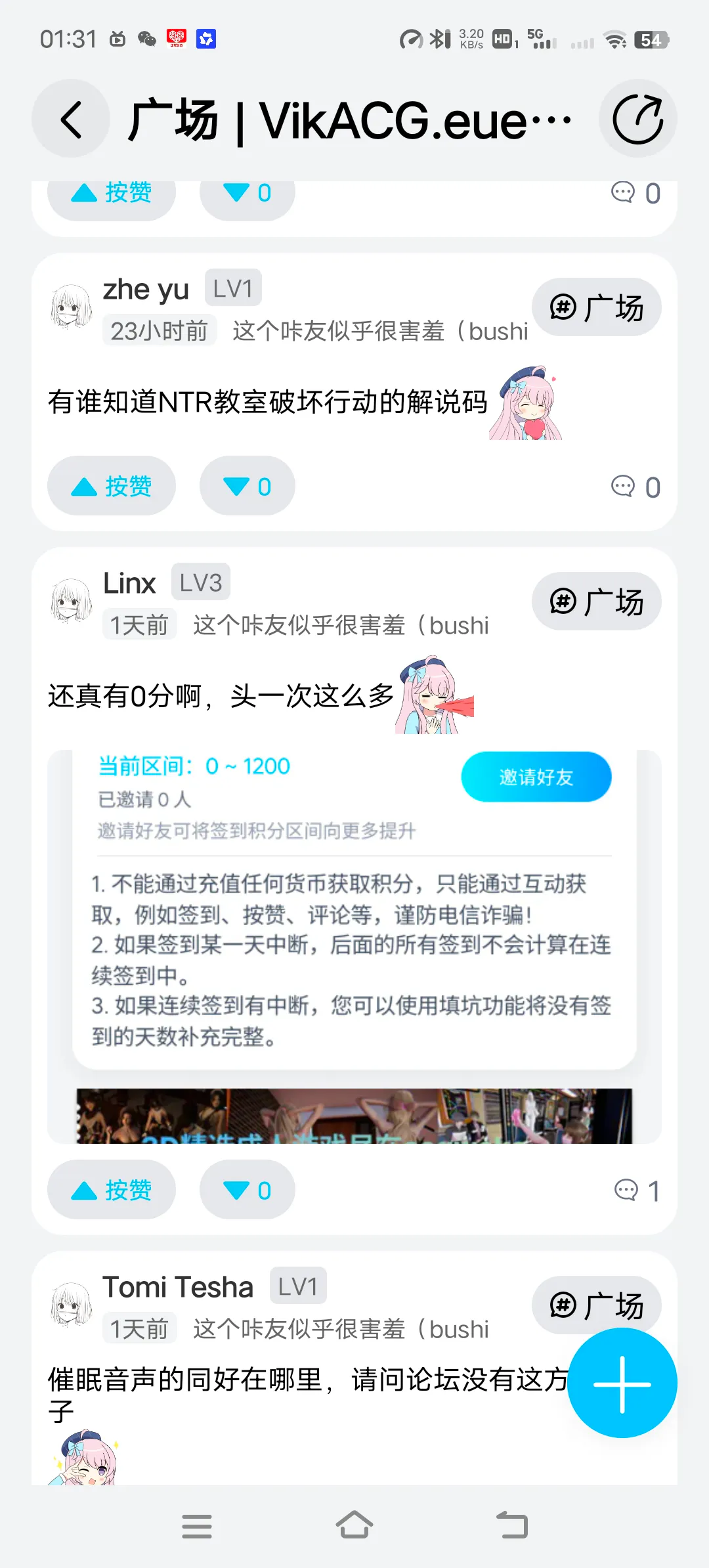View the image attached to Linx's post
709x1568 pixels.
354,946
